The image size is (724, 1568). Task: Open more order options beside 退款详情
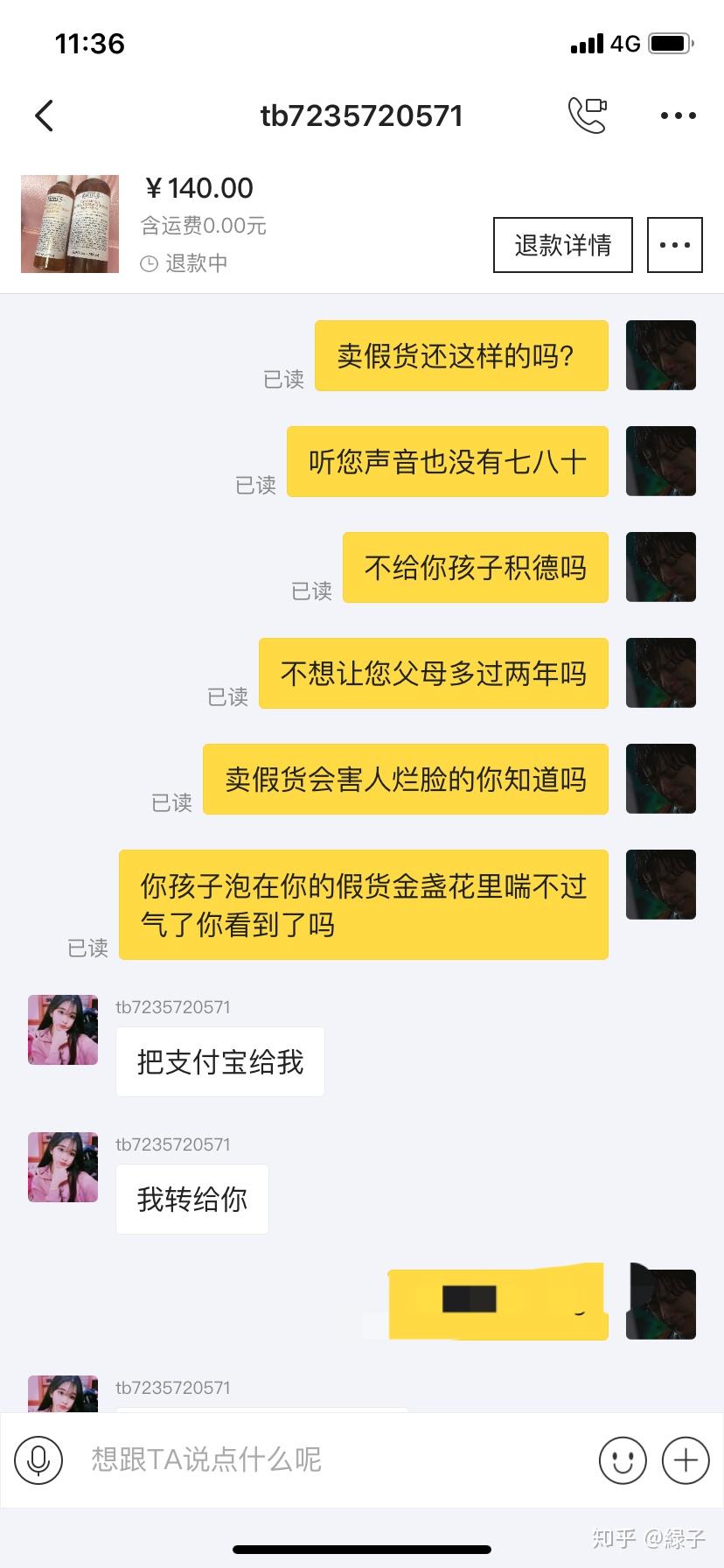(674, 245)
